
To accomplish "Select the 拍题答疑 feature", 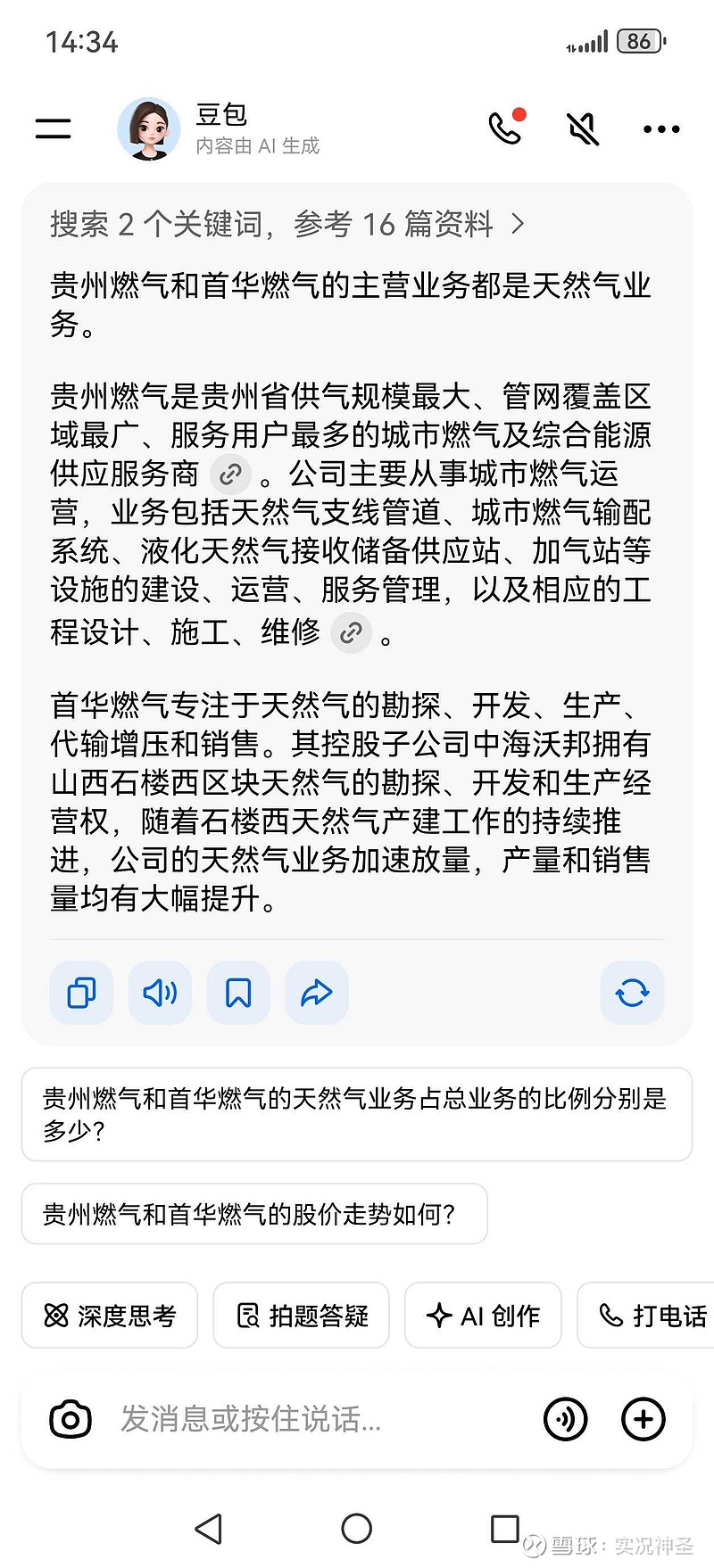I will pyautogui.click(x=301, y=1315).
